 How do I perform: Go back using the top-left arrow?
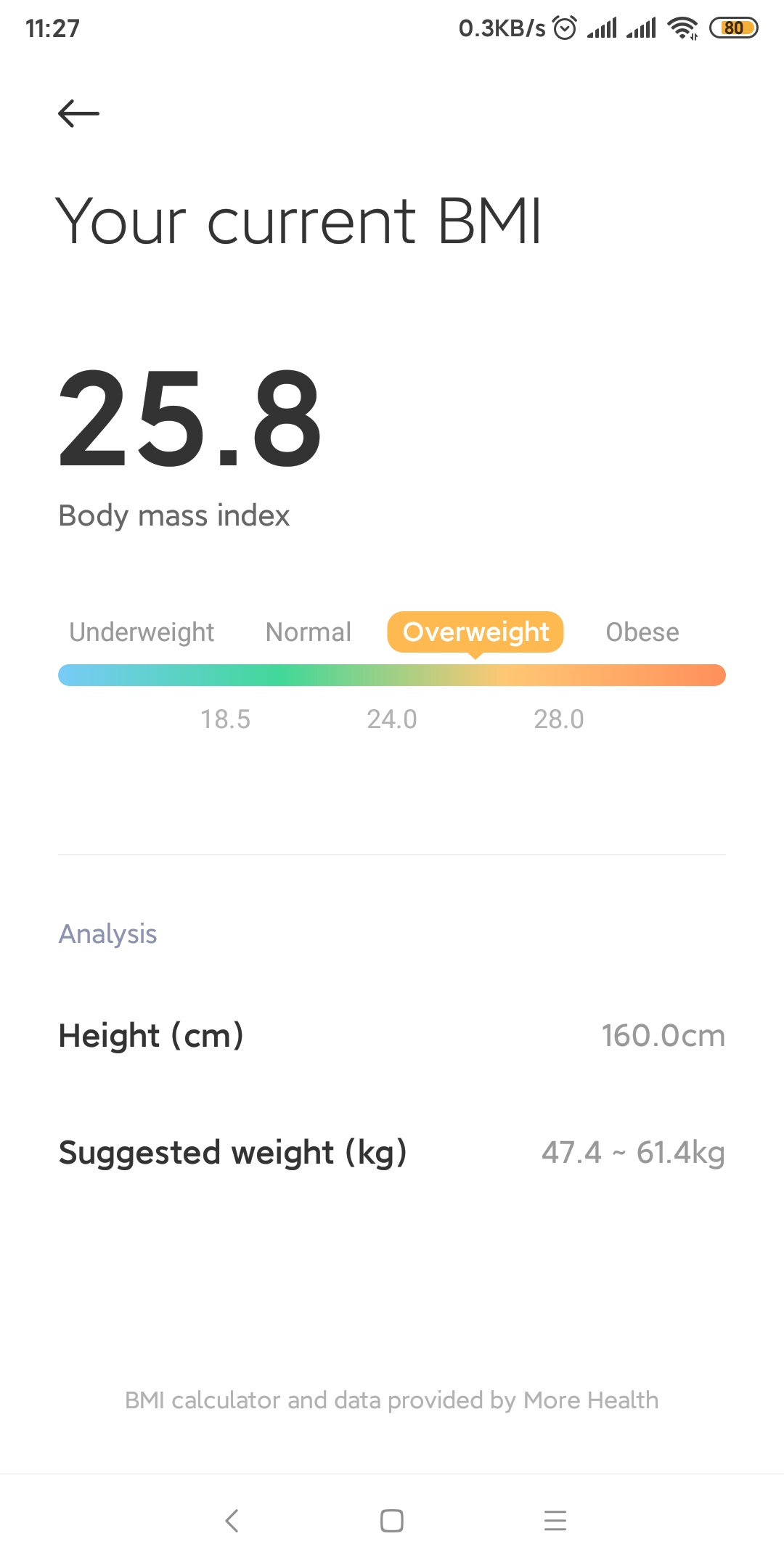click(78, 113)
